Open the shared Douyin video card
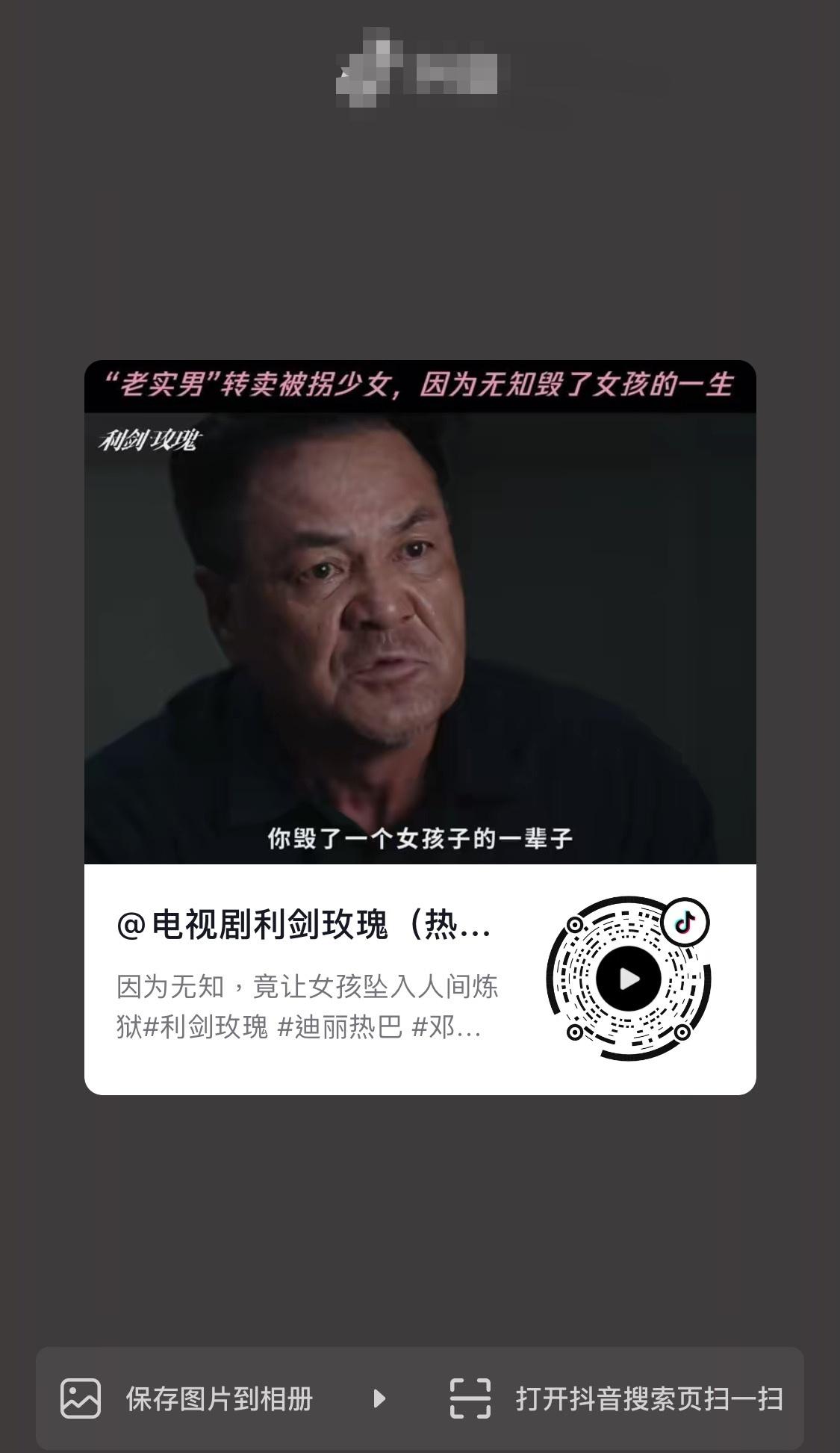 (420, 728)
